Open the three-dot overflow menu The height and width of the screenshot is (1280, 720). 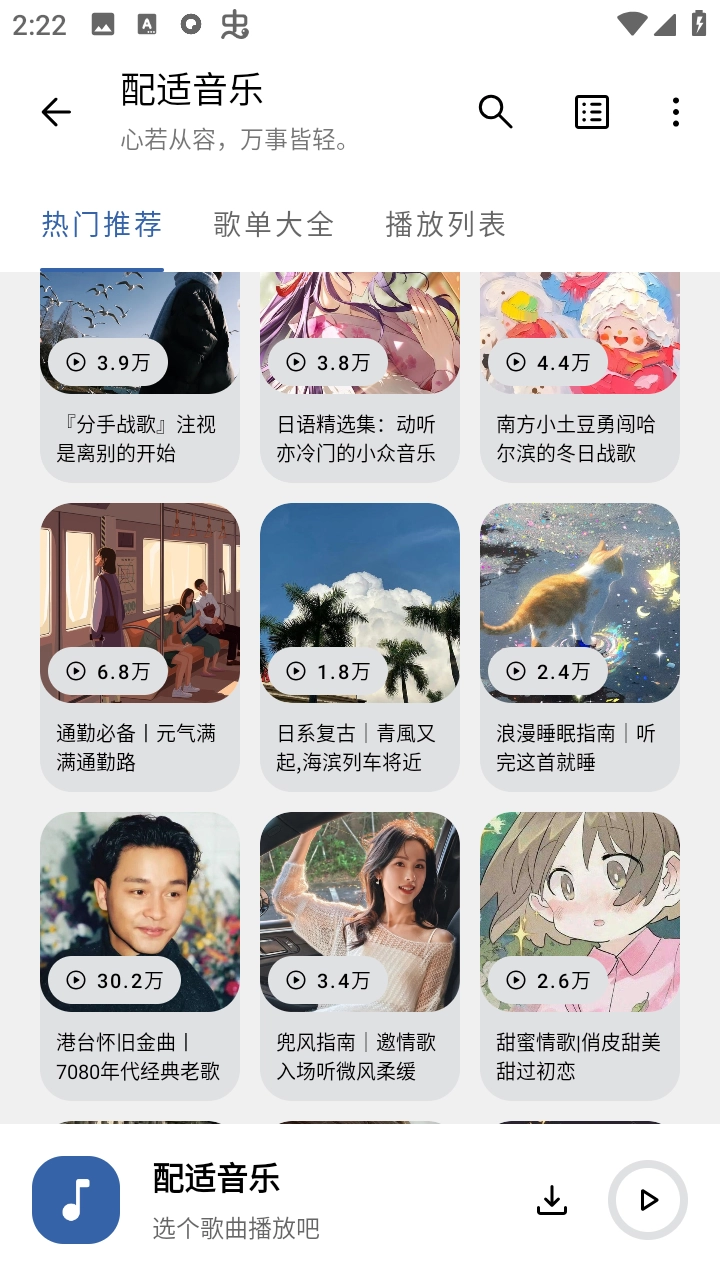(x=676, y=112)
